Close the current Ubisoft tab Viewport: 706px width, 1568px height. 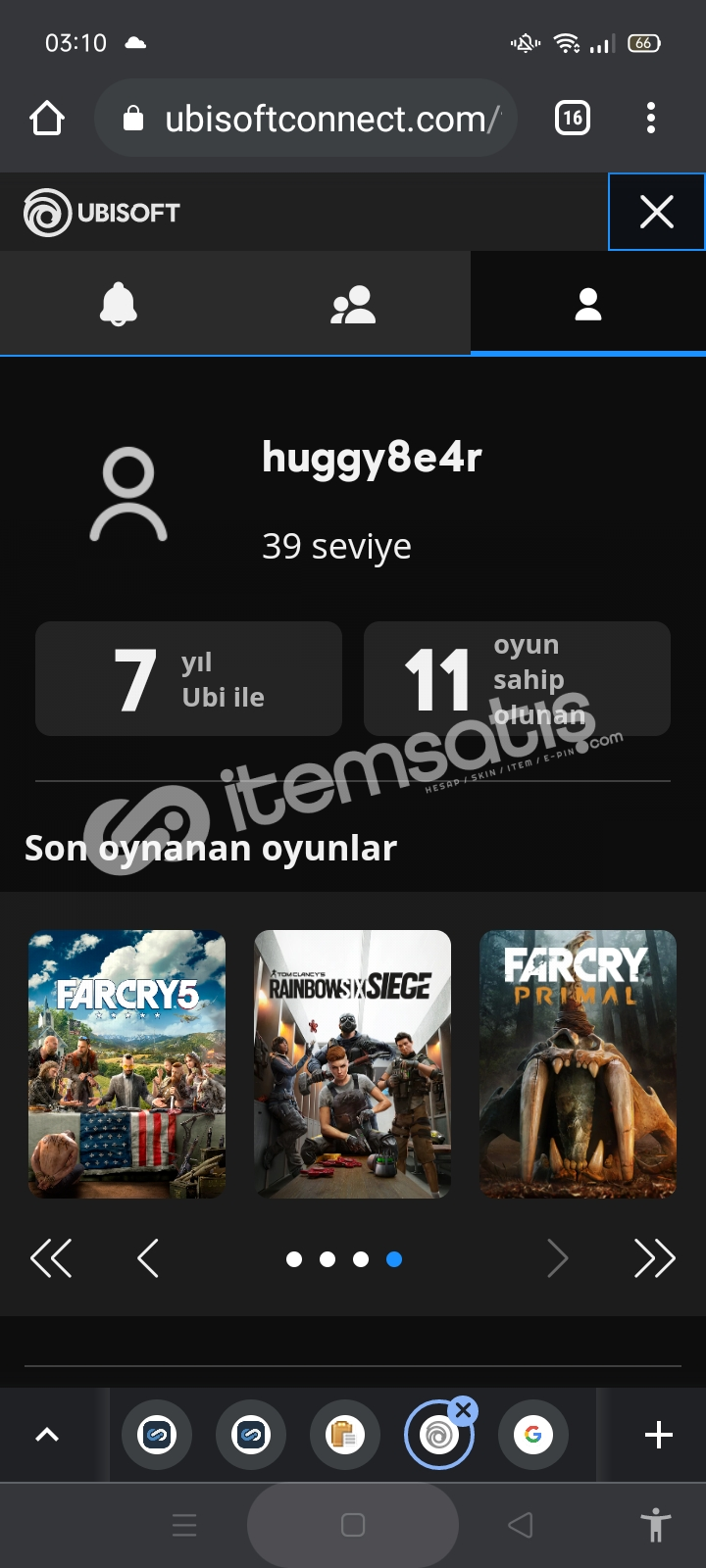click(x=463, y=1411)
